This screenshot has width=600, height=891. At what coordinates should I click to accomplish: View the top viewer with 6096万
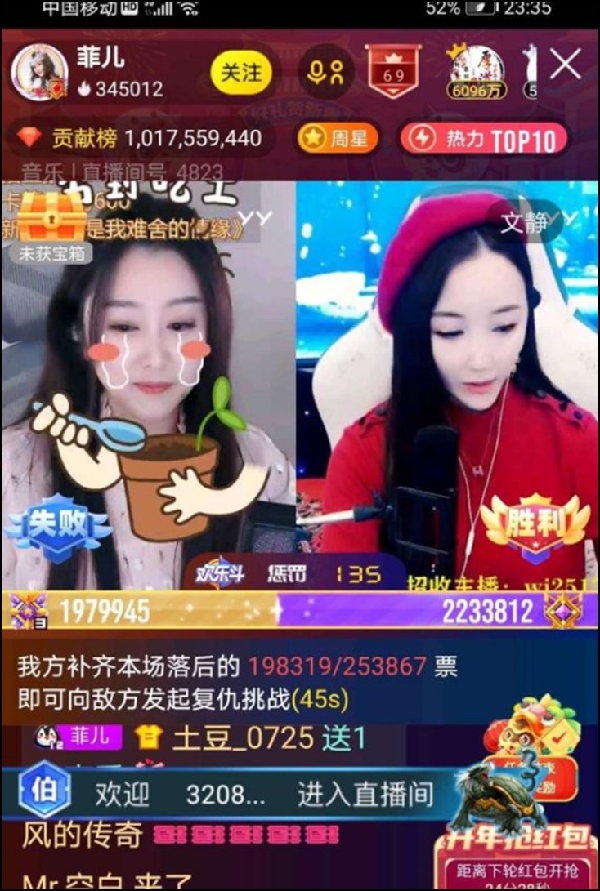[x=475, y=71]
